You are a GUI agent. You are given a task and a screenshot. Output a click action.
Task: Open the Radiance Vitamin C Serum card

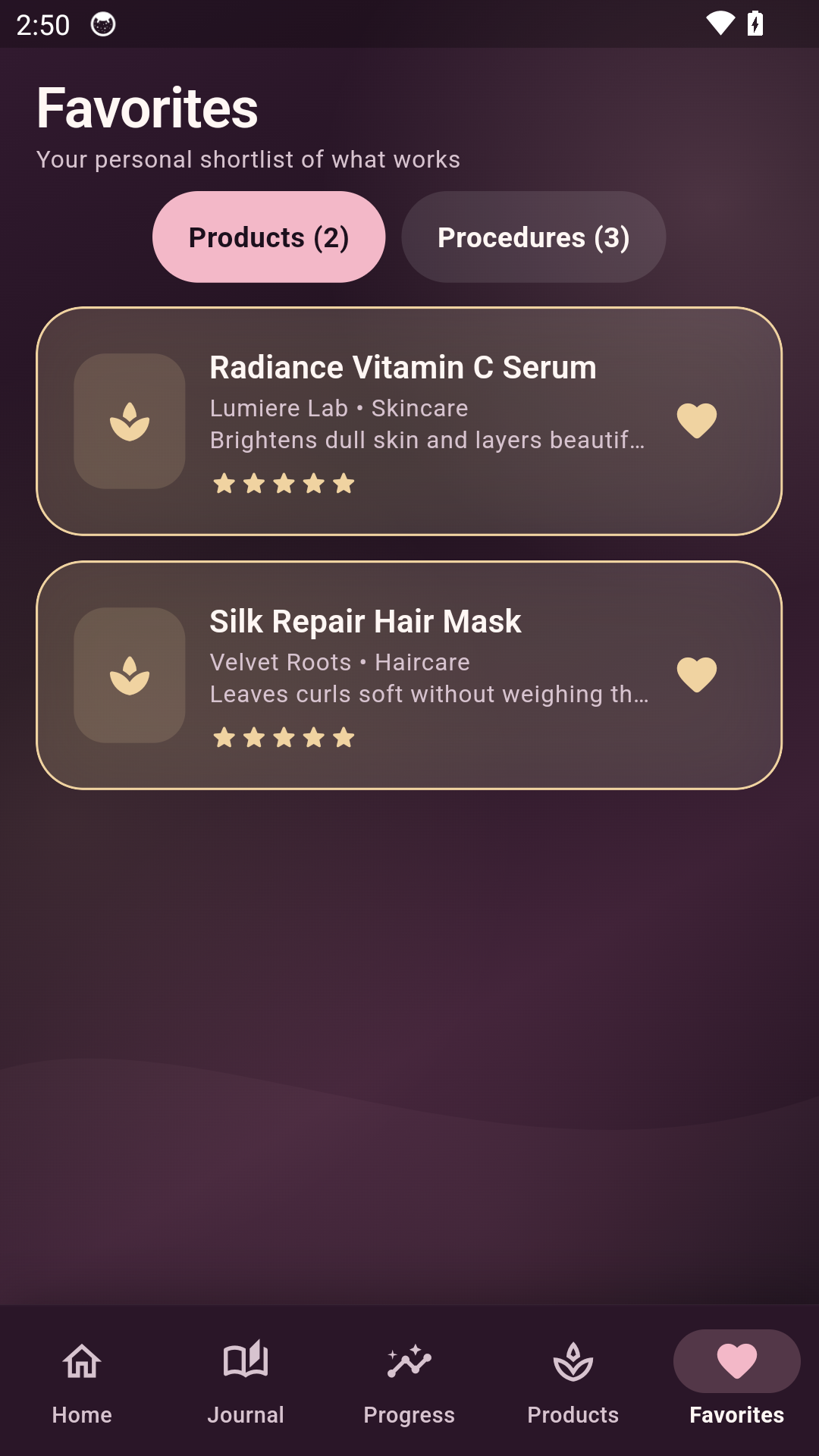[409, 421]
